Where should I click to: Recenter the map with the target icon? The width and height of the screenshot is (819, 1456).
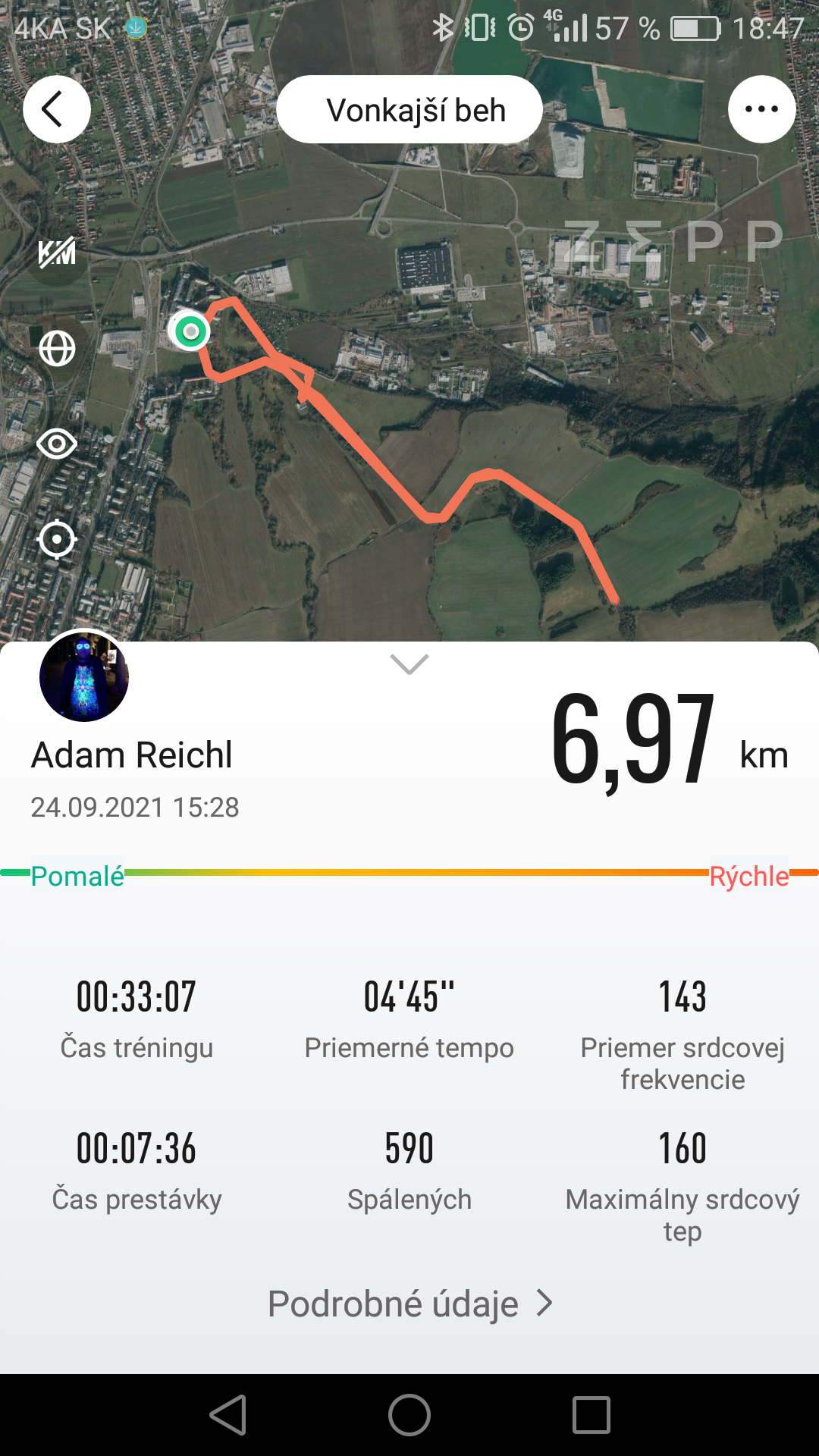click(x=57, y=539)
